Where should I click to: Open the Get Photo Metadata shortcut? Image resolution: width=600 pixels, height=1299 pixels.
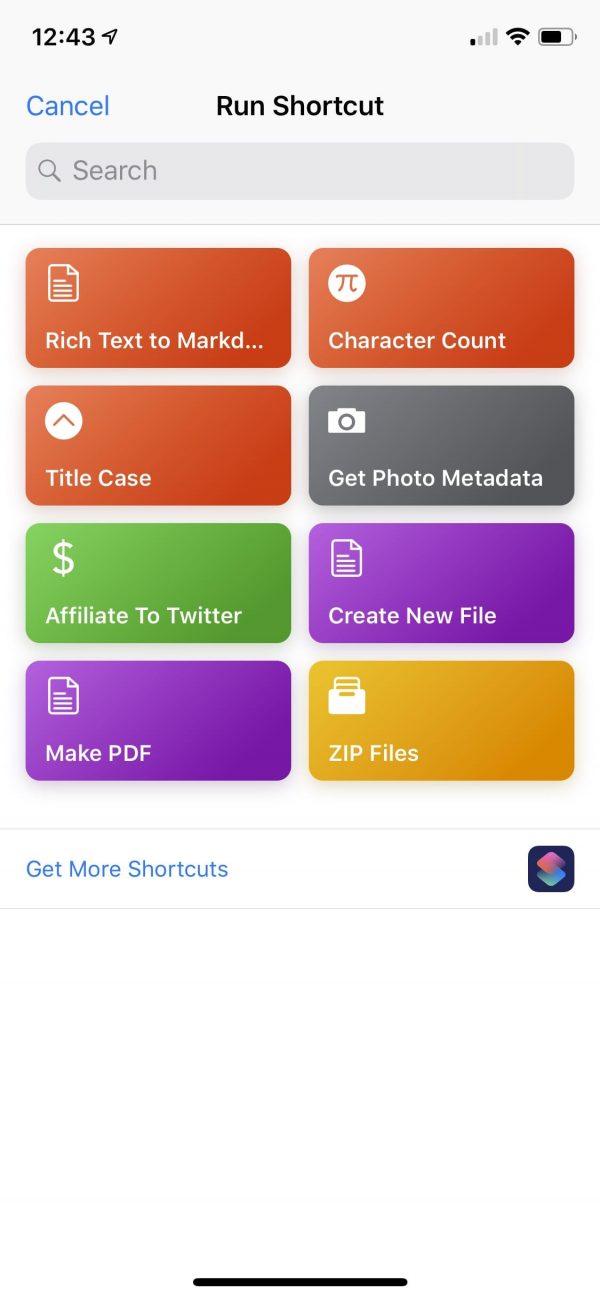tap(441, 445)
